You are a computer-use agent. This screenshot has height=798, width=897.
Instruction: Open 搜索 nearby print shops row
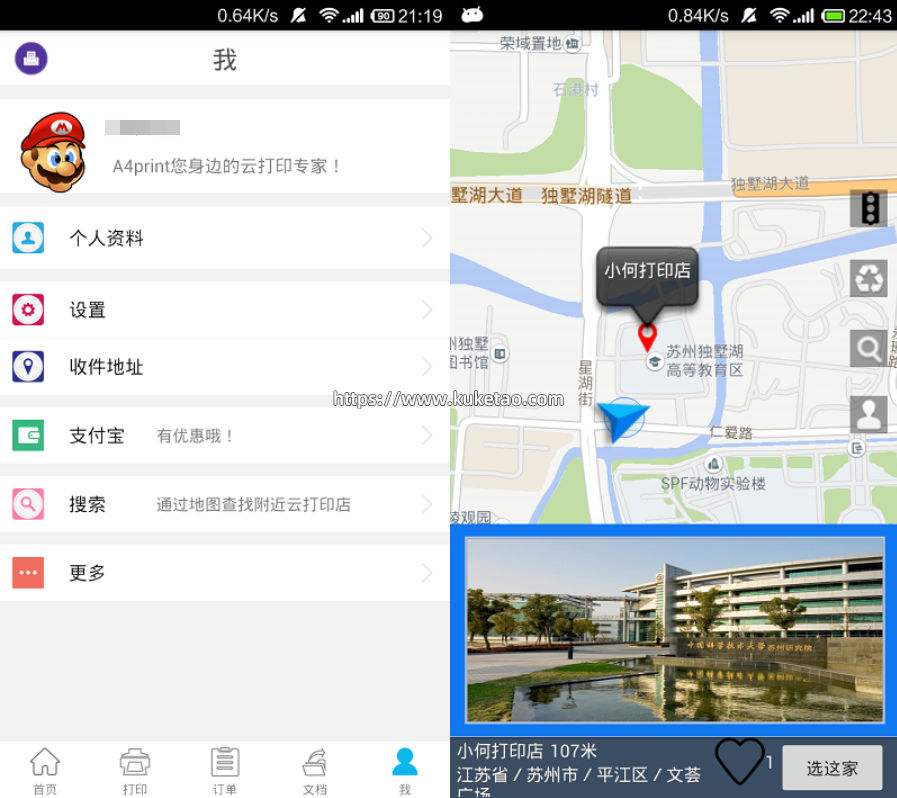tap(224, 504)
